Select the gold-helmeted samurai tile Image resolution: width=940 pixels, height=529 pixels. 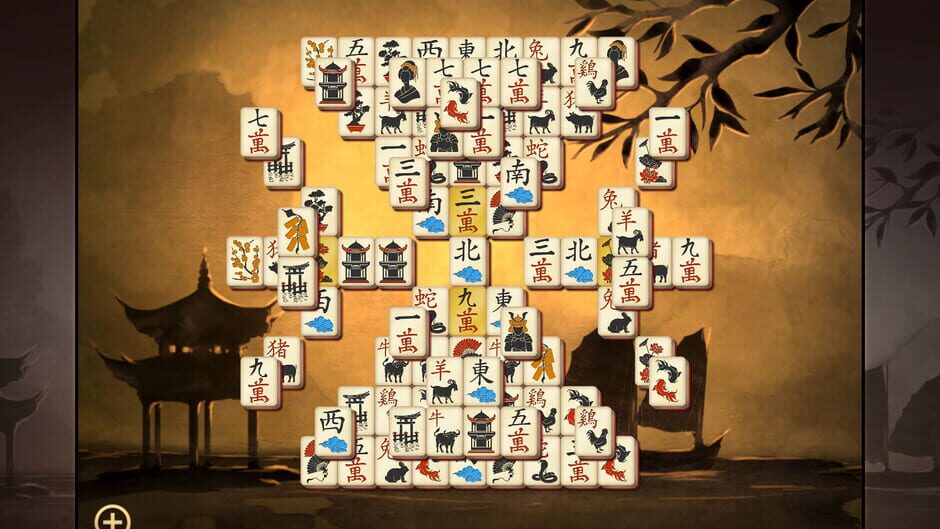[x=520, y=333]
